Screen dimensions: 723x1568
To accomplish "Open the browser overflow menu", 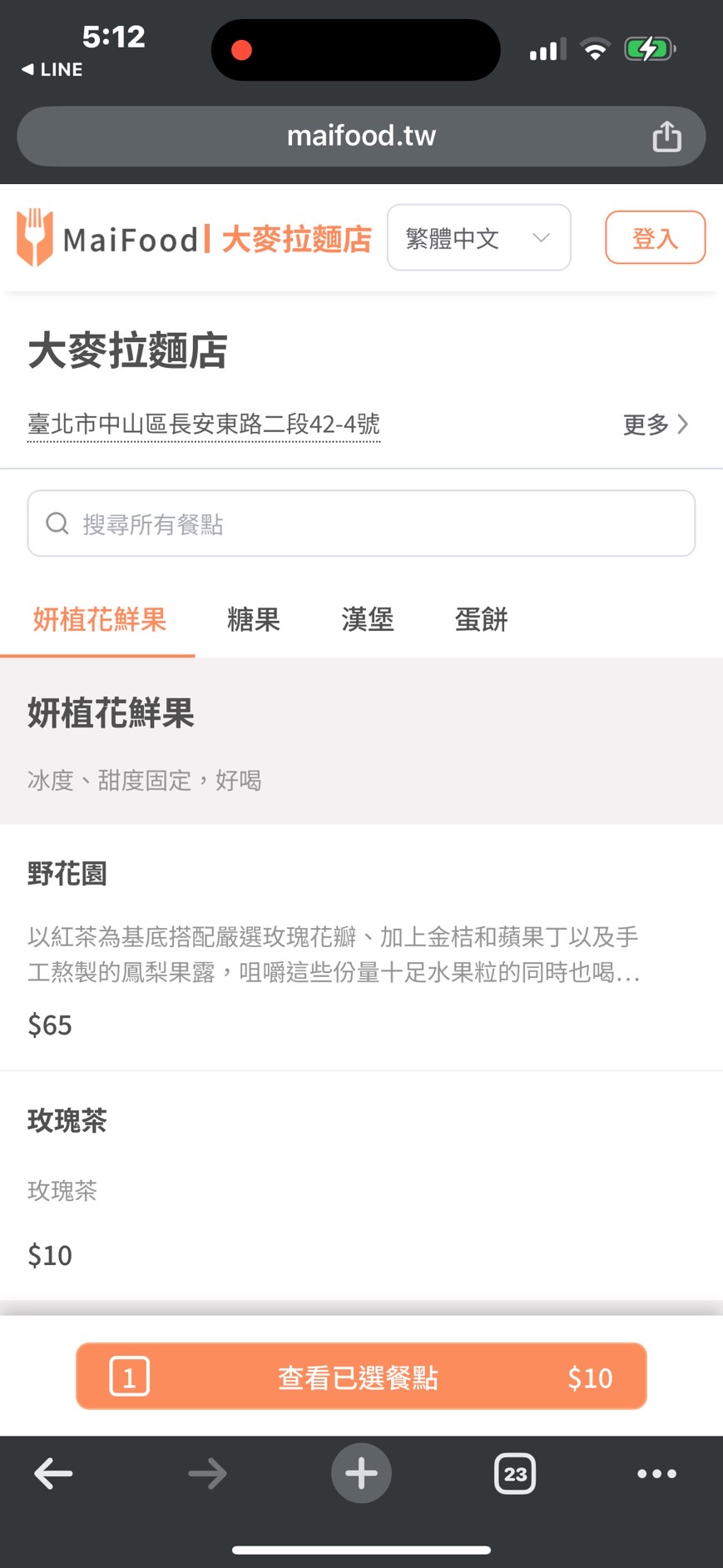I will point(656,1473).
